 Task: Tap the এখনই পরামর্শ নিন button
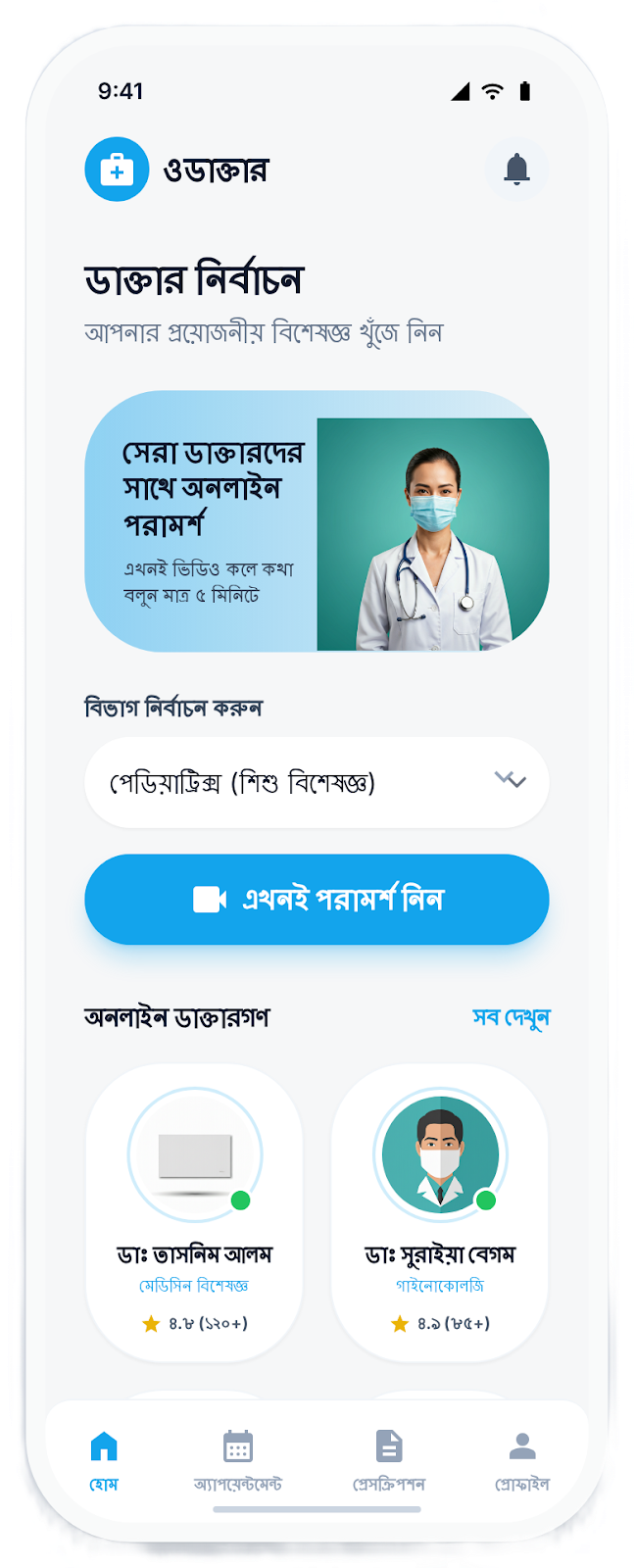pos(317,899)
